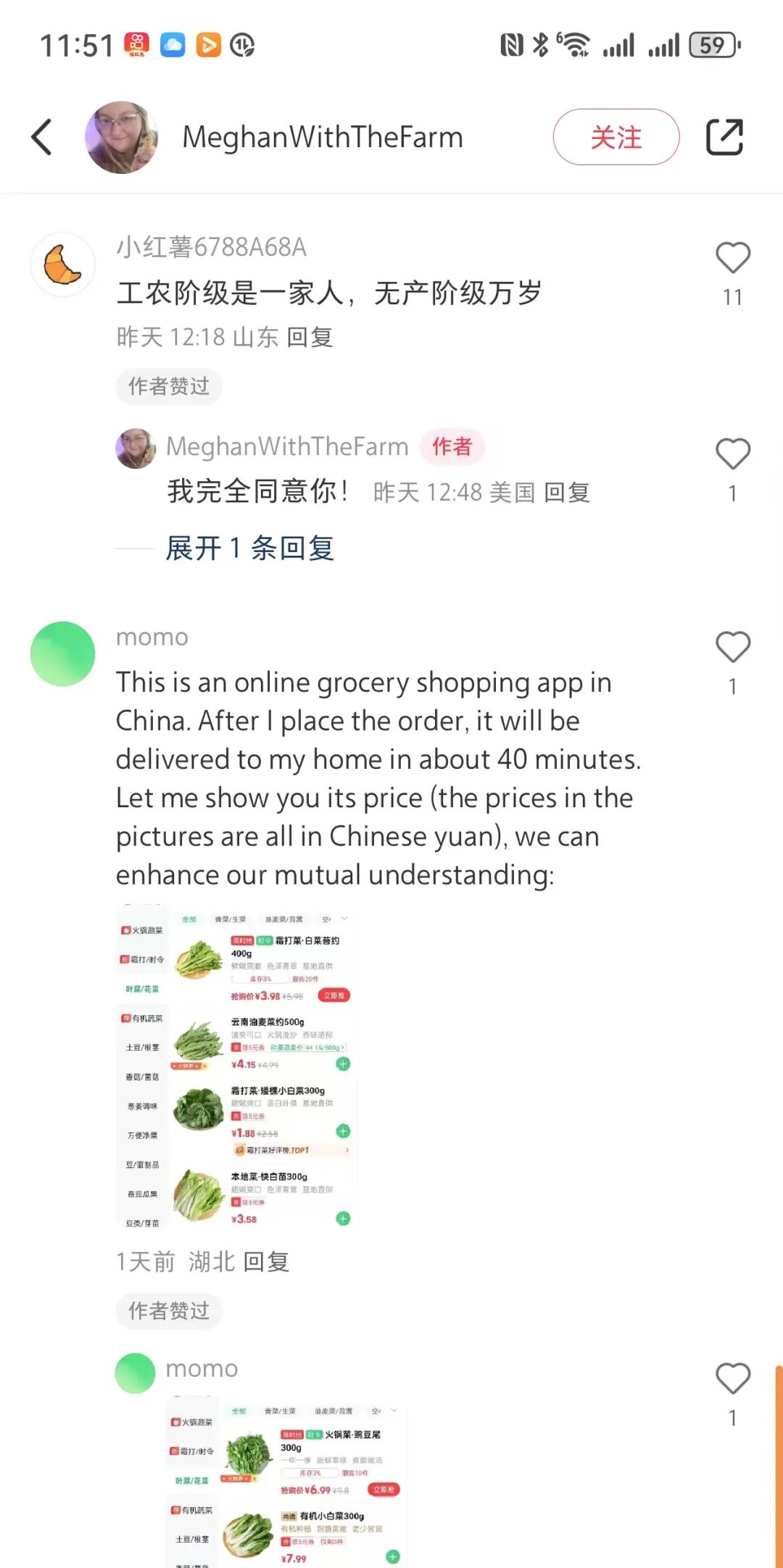Like the comment by 小红薯6788A68A

[733, 258]
